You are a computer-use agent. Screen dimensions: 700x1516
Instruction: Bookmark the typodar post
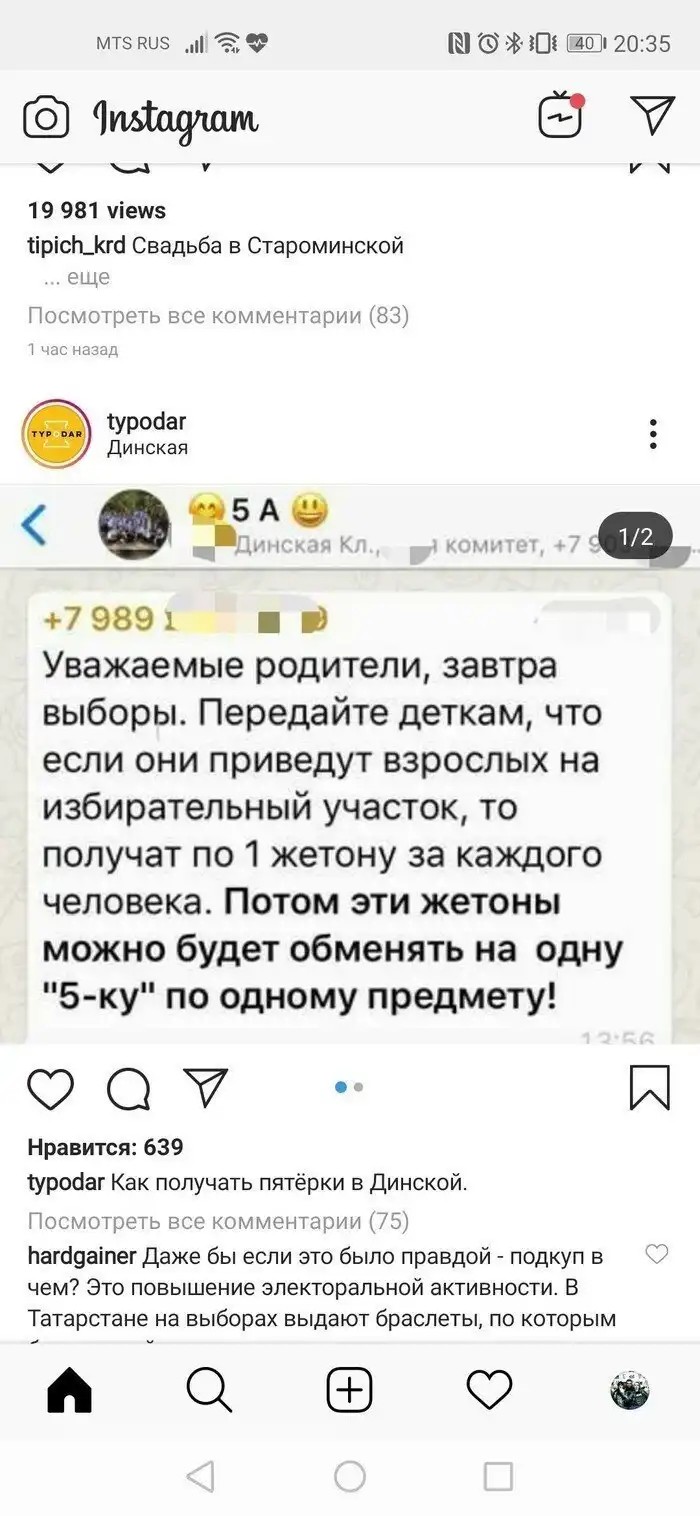click(649, 1088)
